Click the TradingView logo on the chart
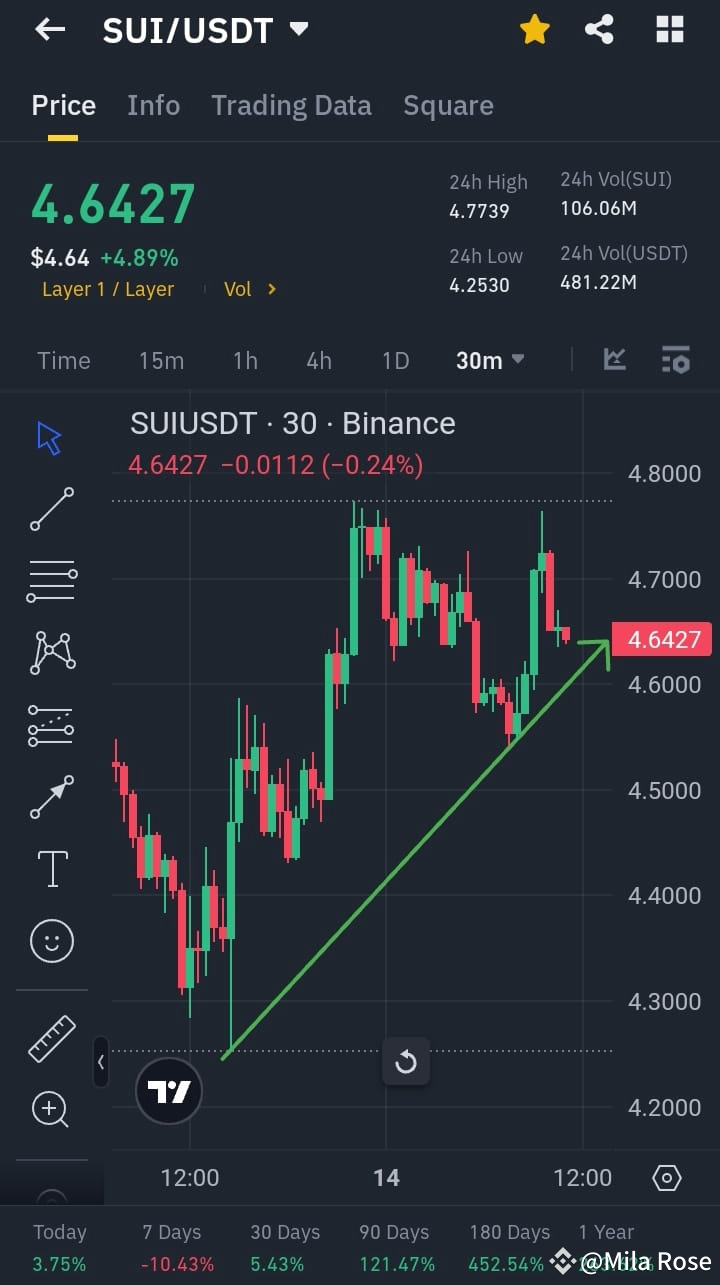Screen dimensions: 720x1285 pyautogui.click(x=168, y=1090)
